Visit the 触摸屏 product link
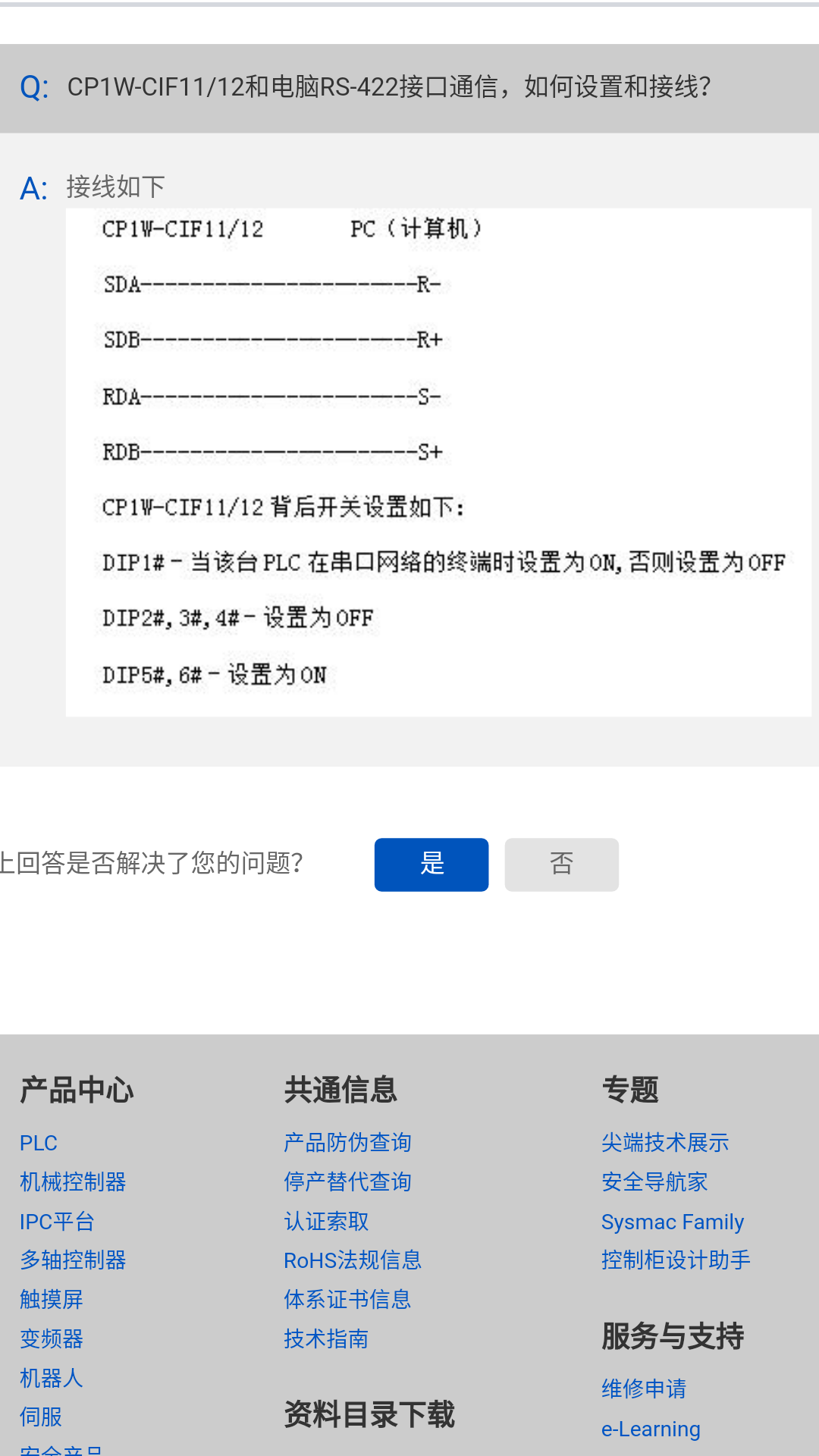The height and width of the screenshot is (1456, 819). [x=52, y=1300]
